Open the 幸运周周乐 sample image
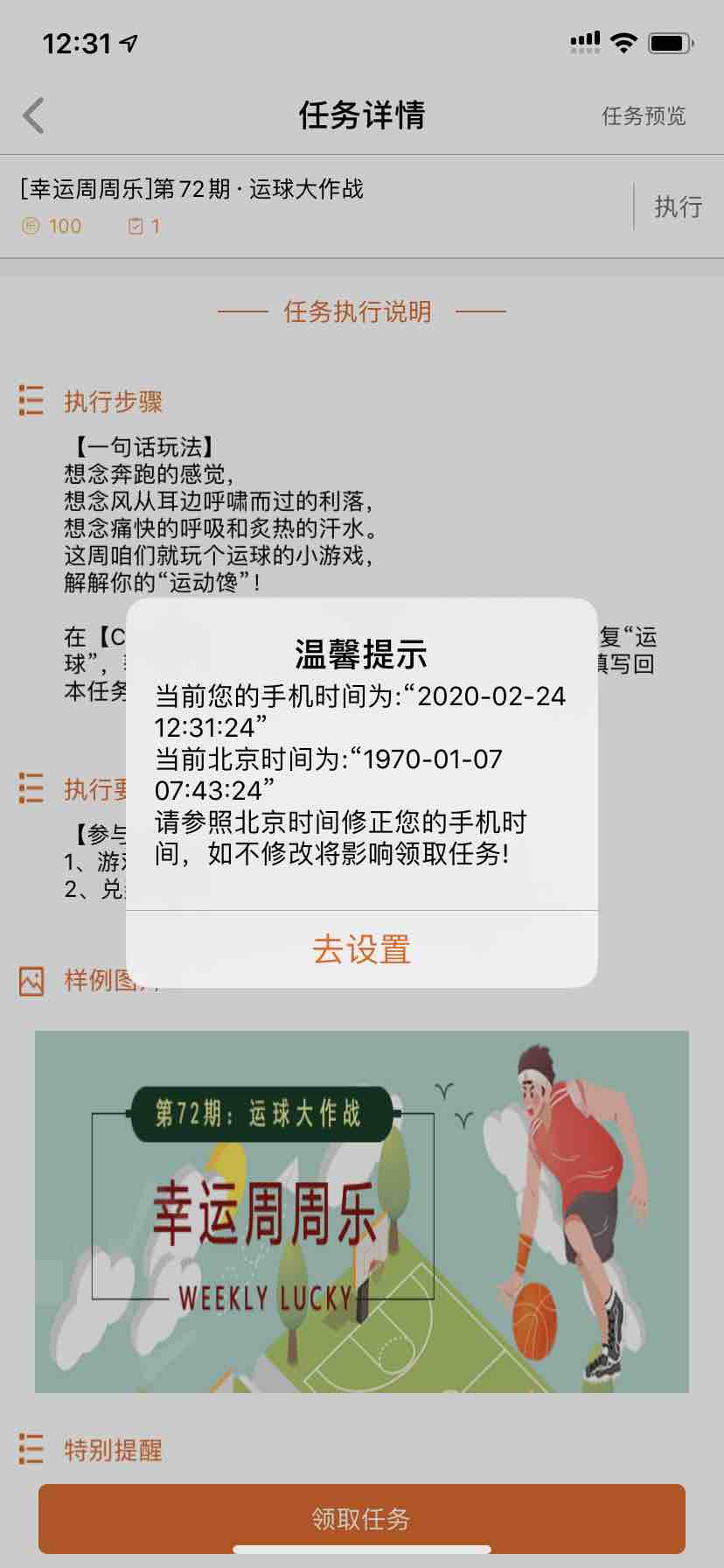 pyautogui.click(x=361, y=1211)
